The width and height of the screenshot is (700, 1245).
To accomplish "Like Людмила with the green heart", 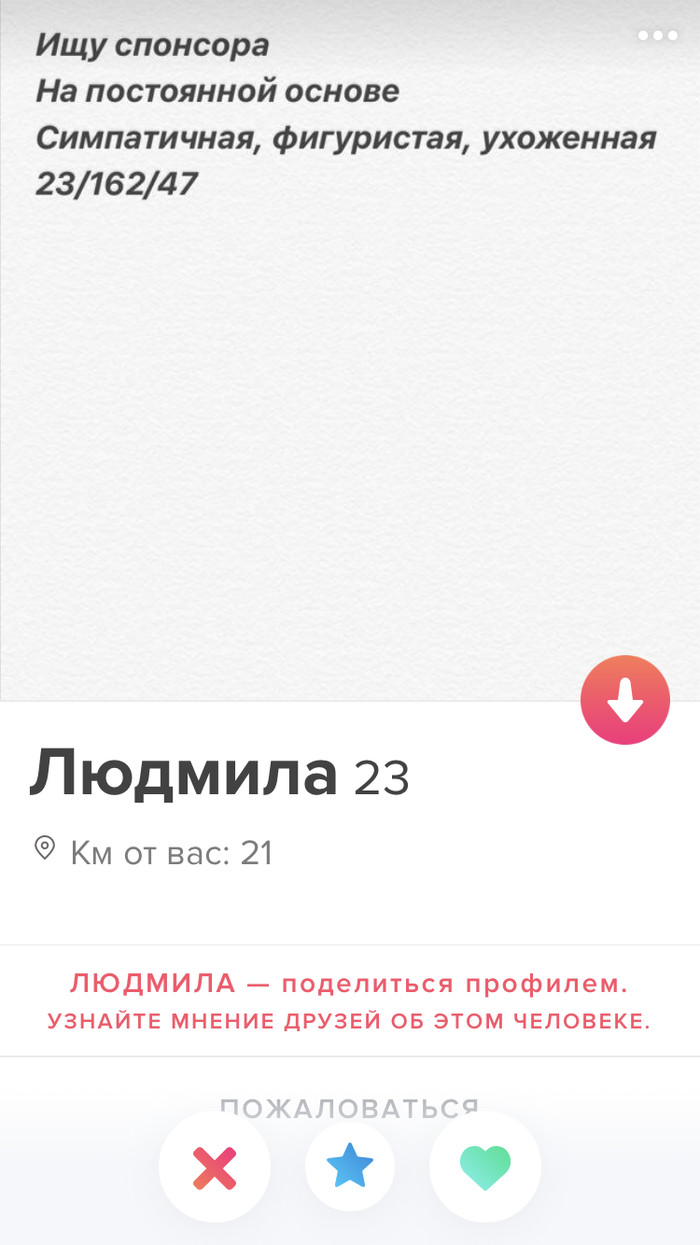I will coord(485,1167).
